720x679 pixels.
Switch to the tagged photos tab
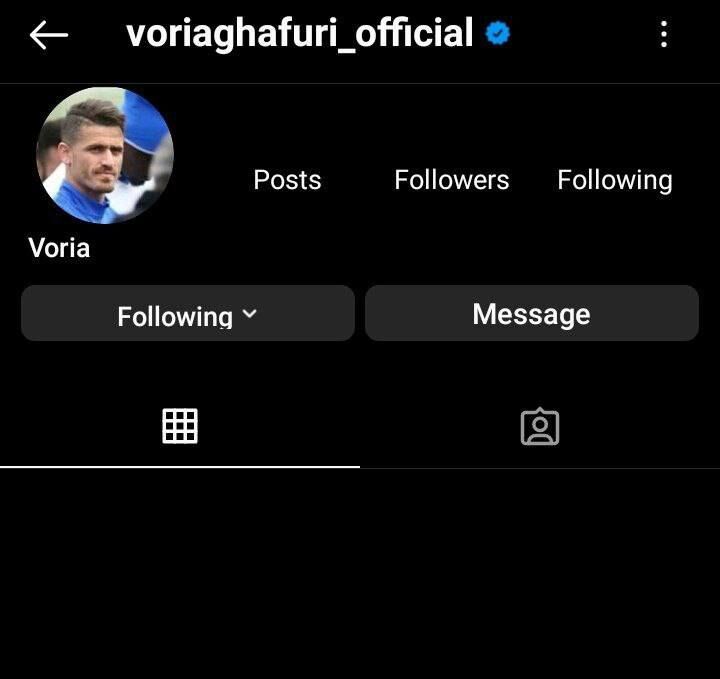tap(540, 426)
